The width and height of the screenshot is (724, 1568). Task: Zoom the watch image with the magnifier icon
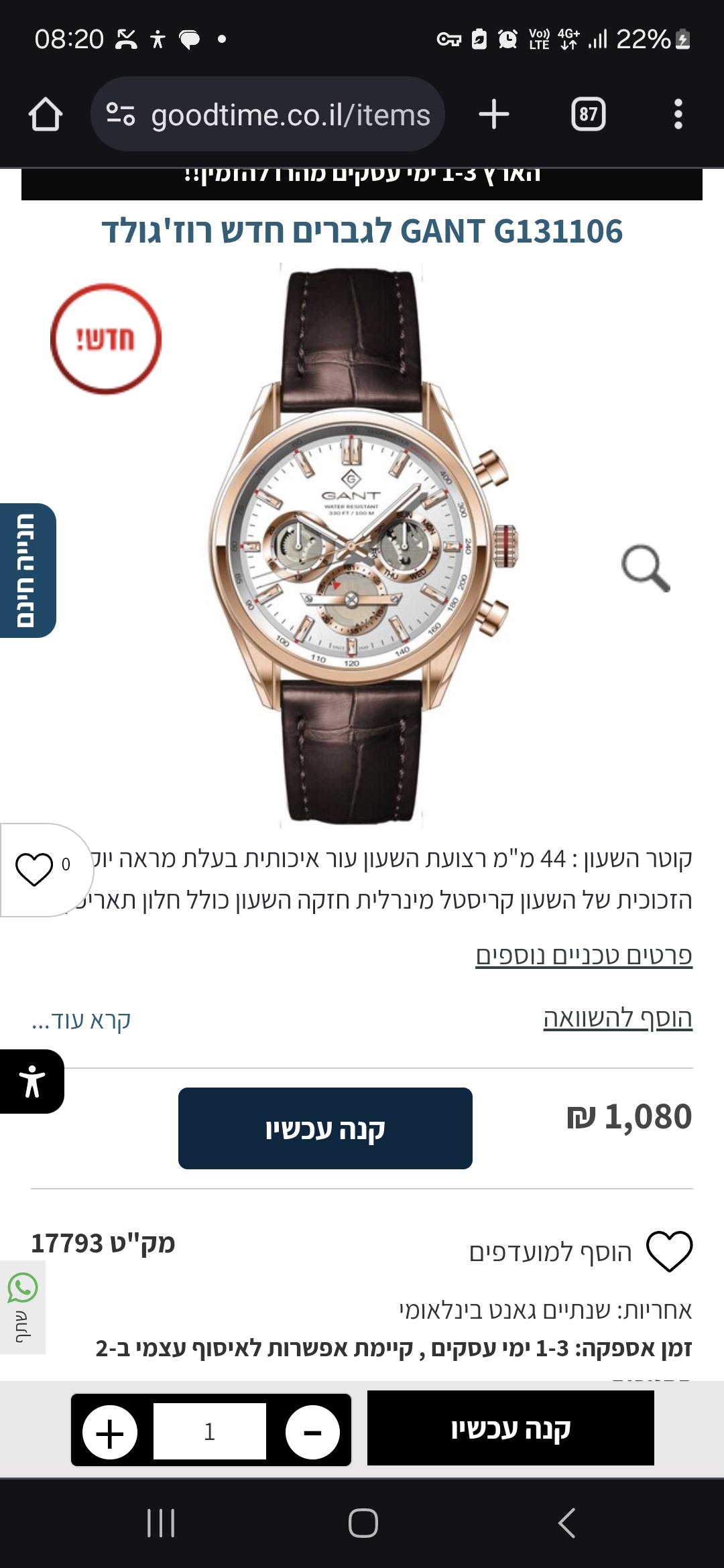[645, 568]
